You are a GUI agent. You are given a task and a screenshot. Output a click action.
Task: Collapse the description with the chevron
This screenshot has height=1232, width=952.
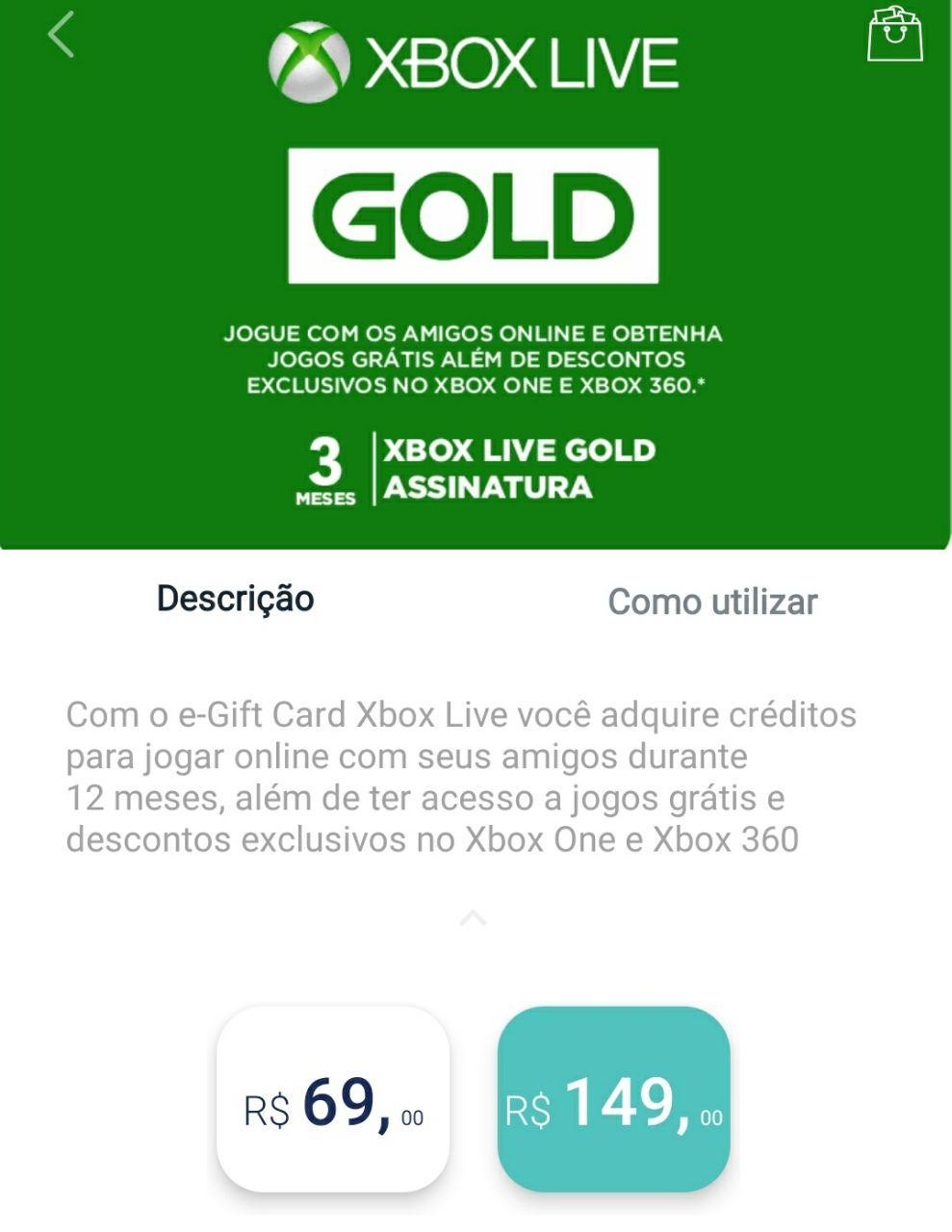click(473, 918)
